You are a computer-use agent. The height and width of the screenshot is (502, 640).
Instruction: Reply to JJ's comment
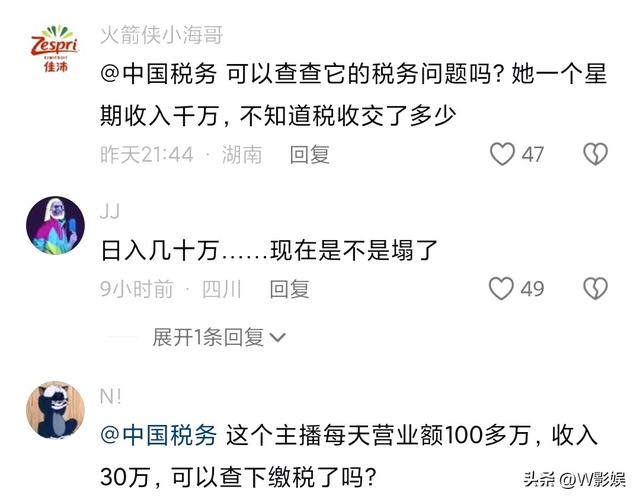point(289,290)
